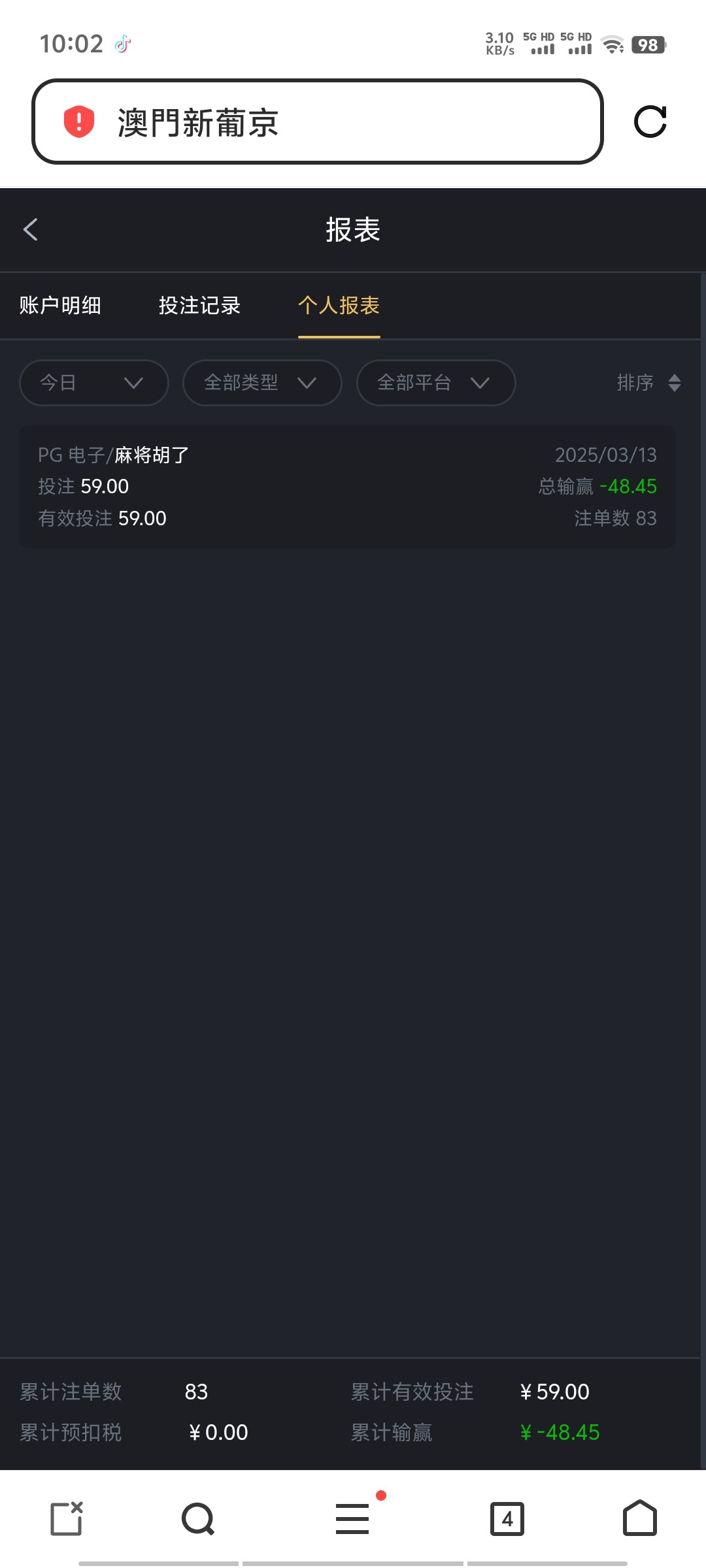The height and width of the screenshot is (1568, 706).
Task: Switch to the 投注记录 tab
Action: (199, 305)
